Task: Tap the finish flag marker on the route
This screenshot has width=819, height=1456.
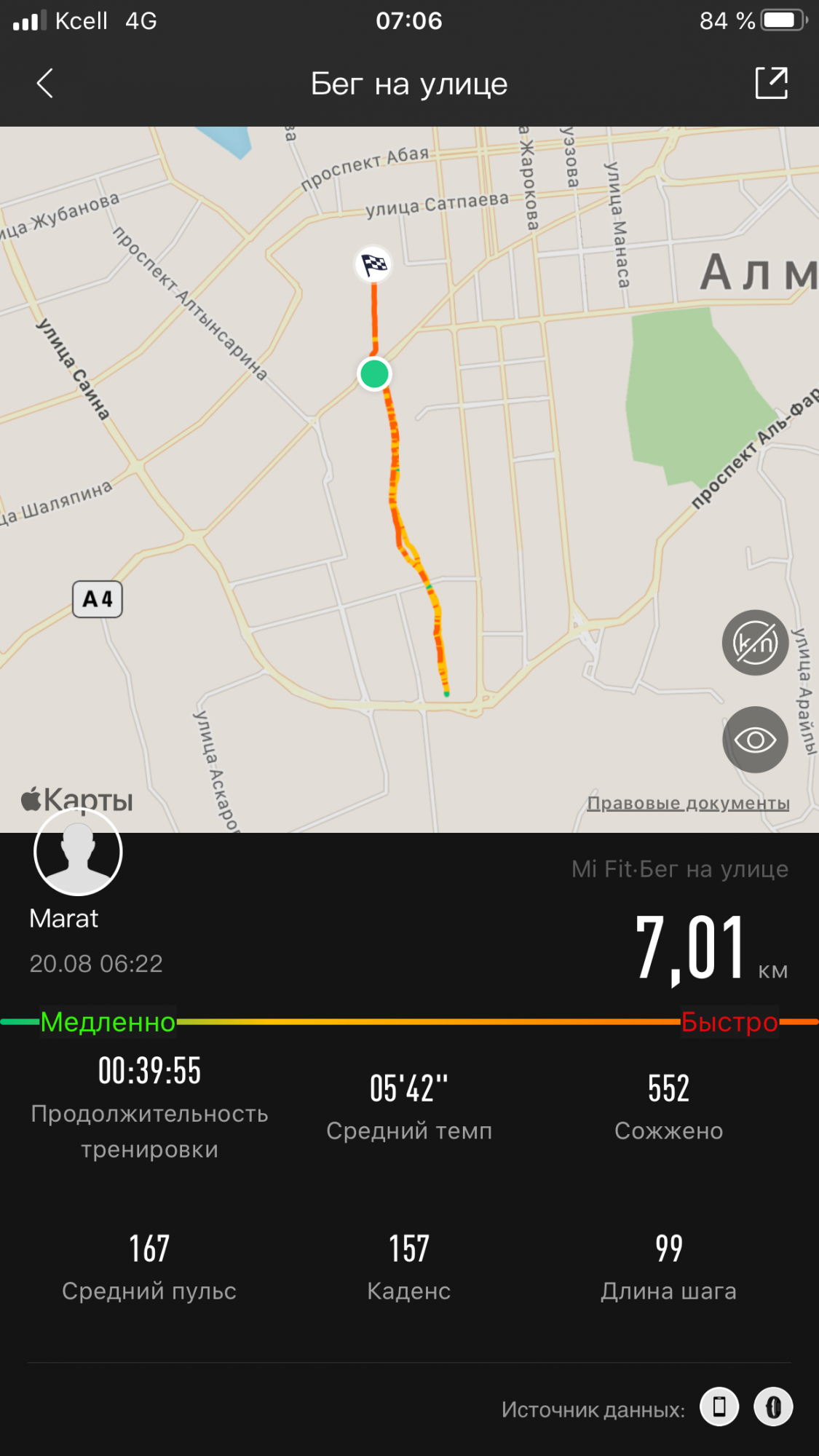Action: [373, 264]
